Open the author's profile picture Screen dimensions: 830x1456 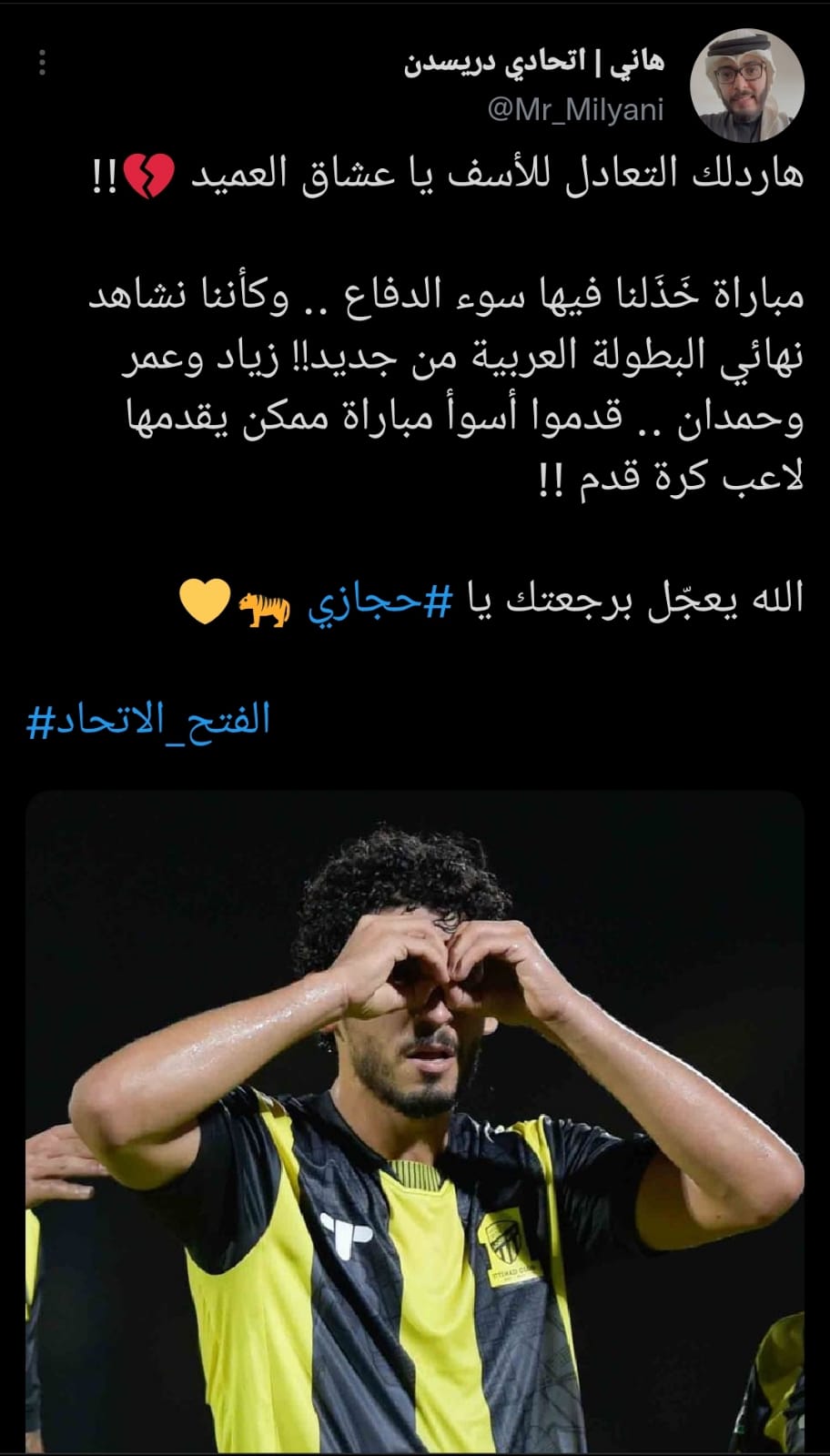click(747, 86)
